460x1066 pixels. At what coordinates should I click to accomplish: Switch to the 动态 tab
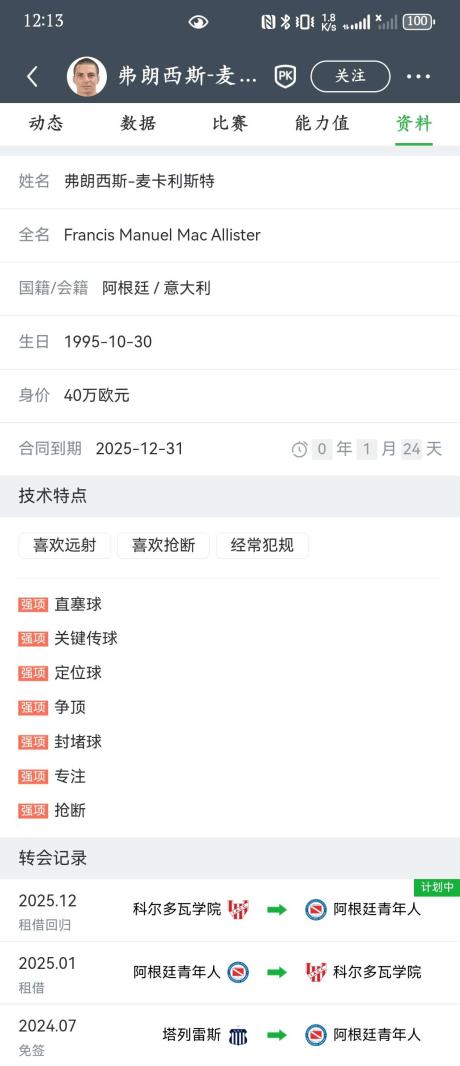46,124
